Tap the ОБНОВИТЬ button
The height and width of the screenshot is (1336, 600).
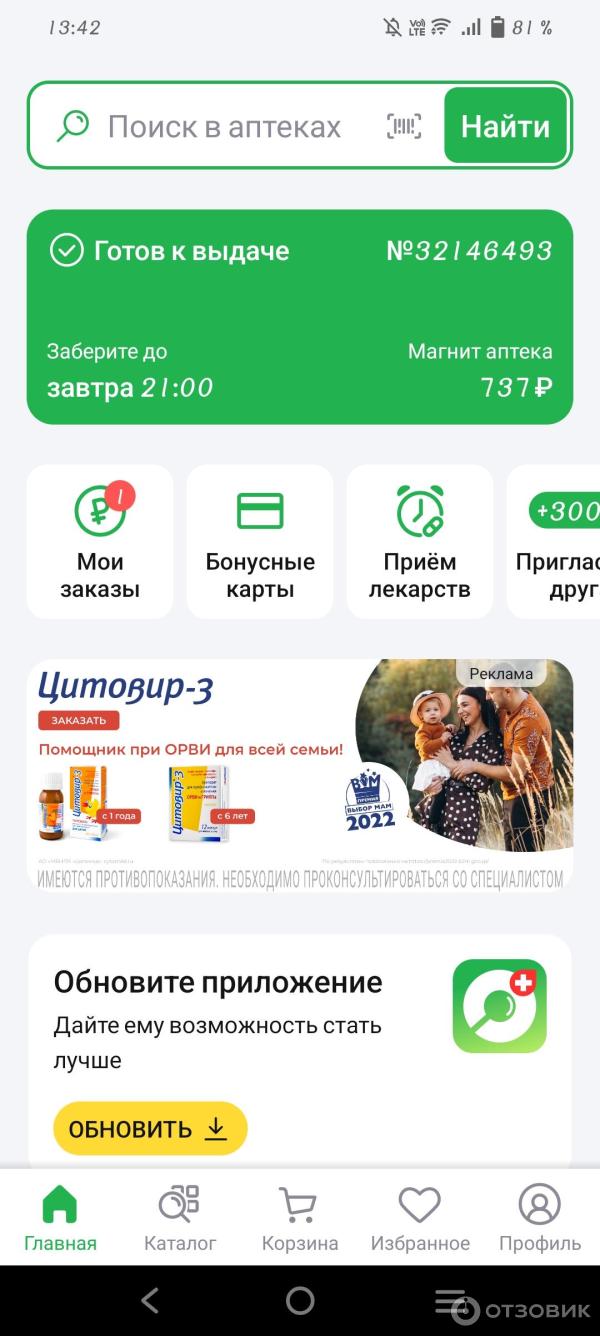click(x=150, y=1129)
